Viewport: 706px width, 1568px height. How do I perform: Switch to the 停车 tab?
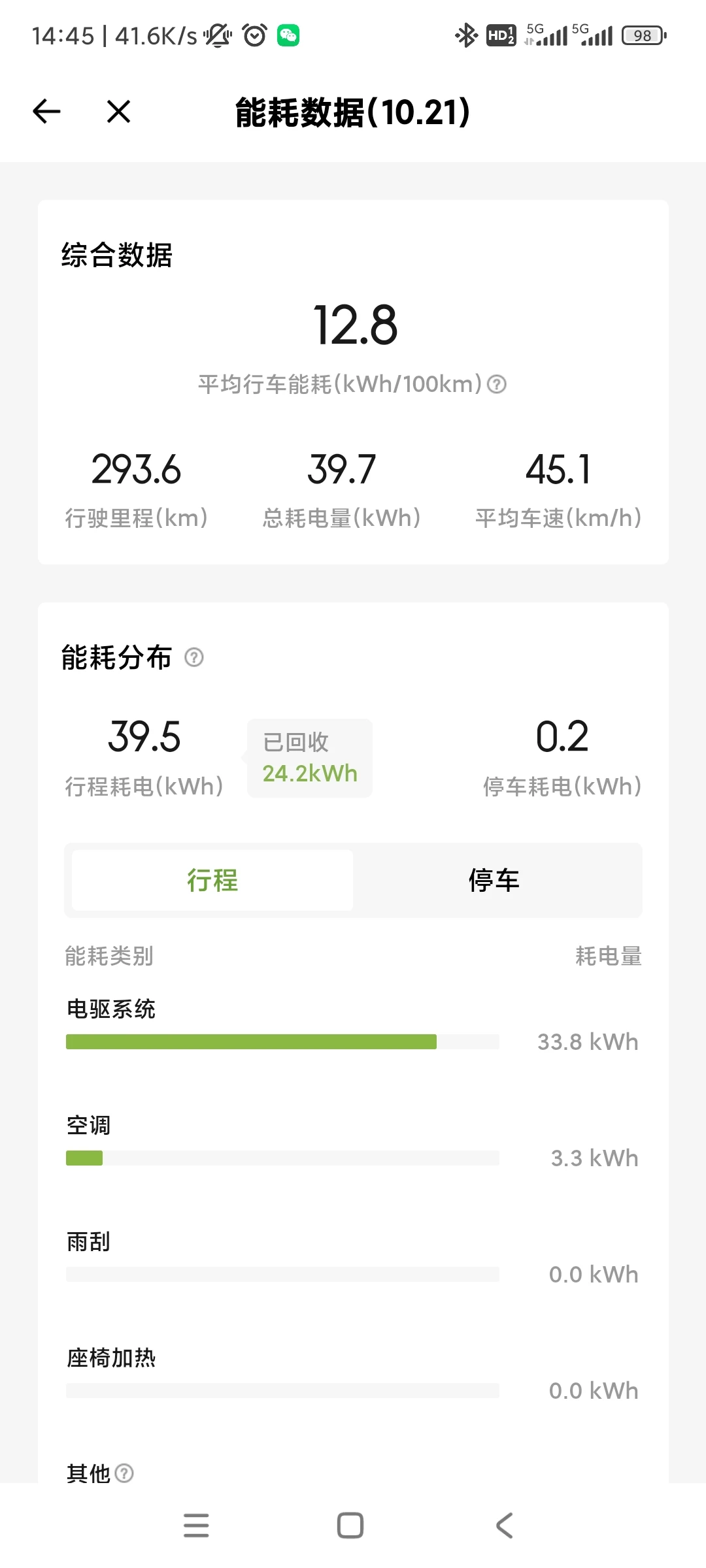(x=494, y=880)
